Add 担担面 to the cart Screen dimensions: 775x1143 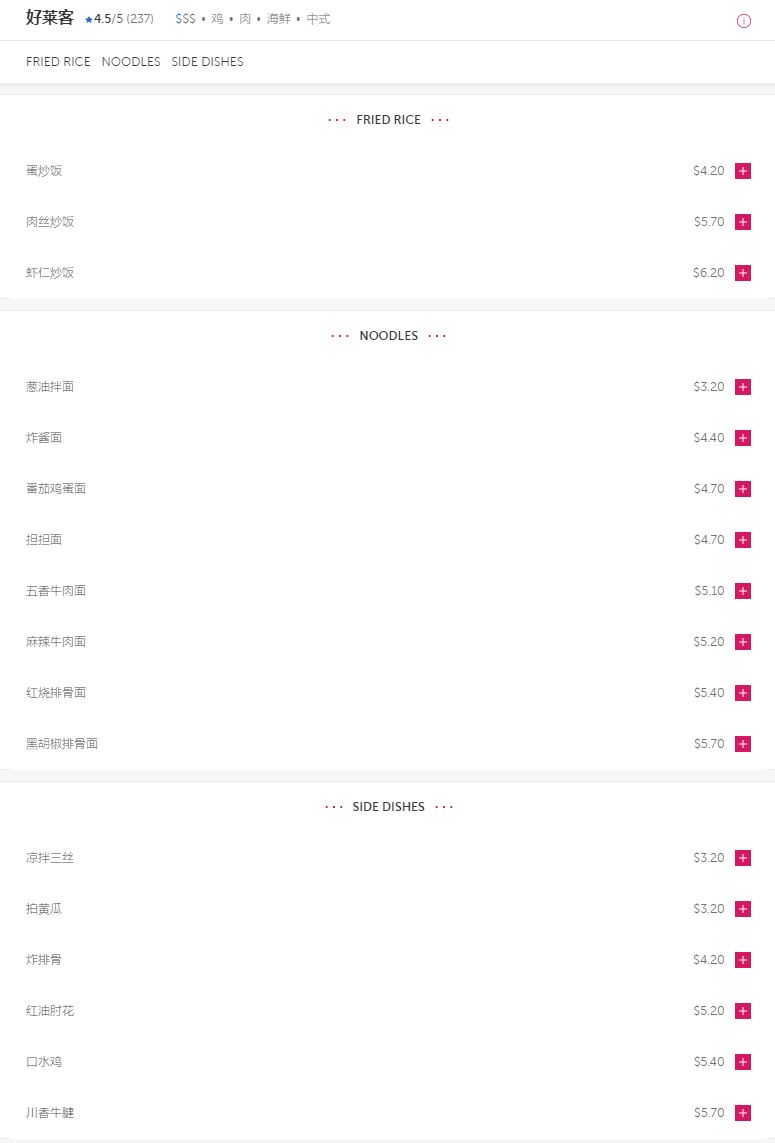(742, 540)
